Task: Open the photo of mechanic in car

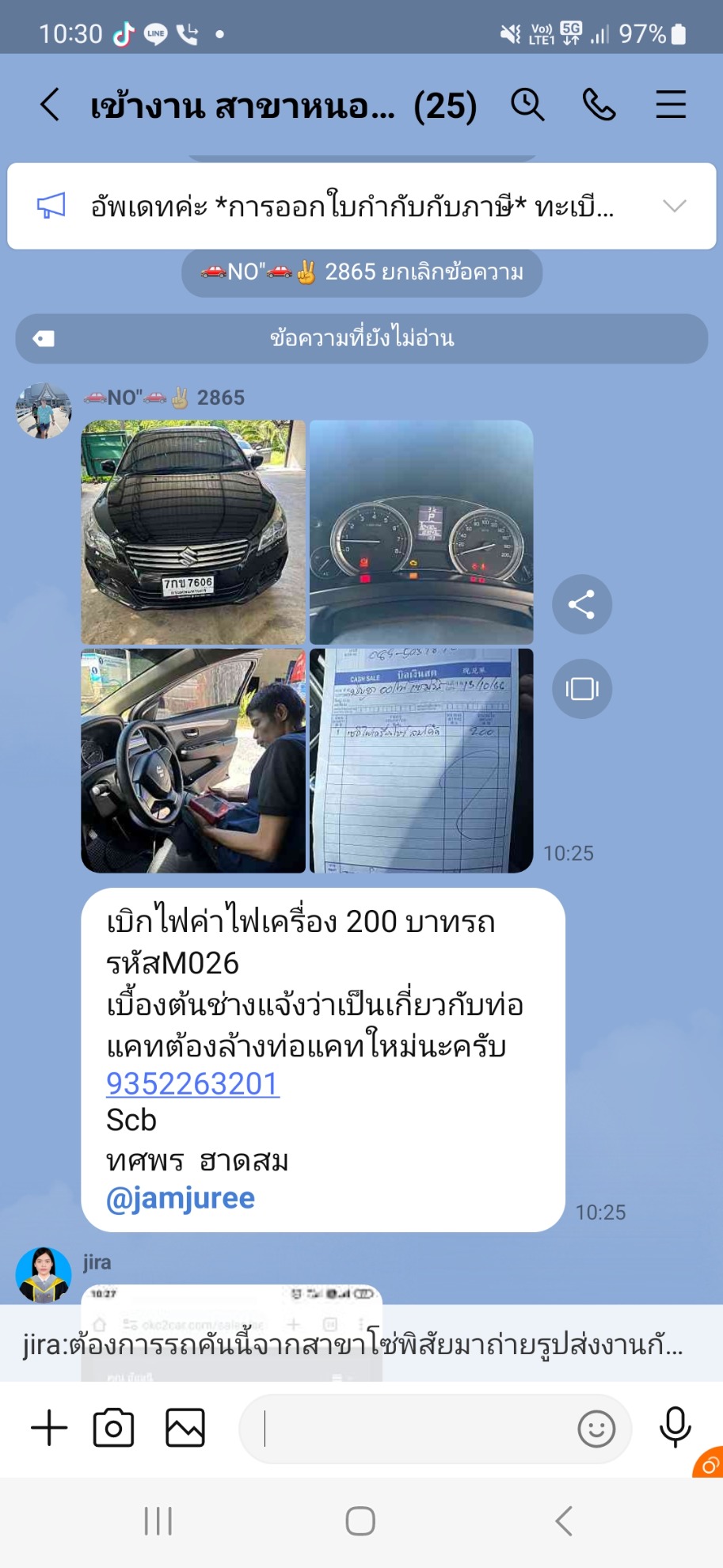Action: click(193, 760)
